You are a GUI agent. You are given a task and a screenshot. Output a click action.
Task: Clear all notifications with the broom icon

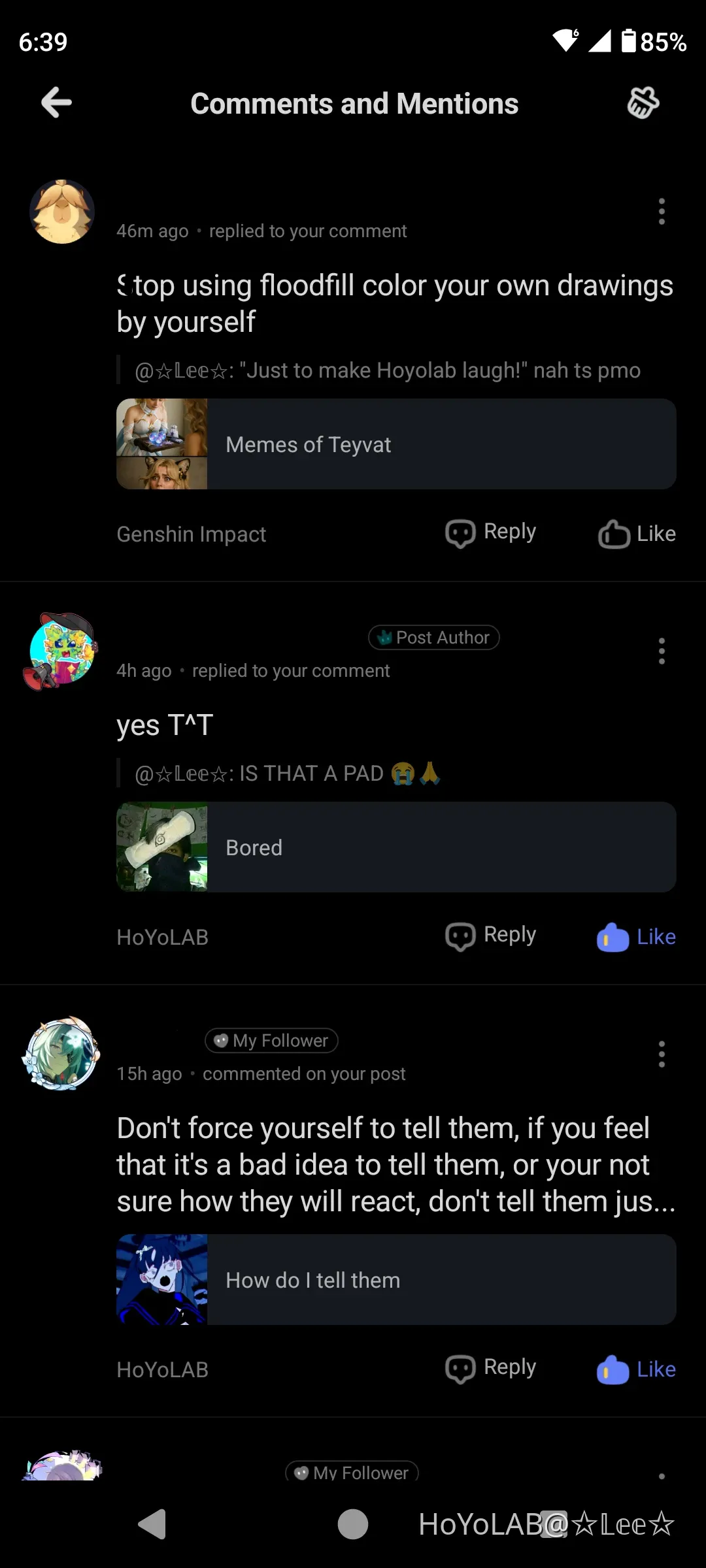643,103
